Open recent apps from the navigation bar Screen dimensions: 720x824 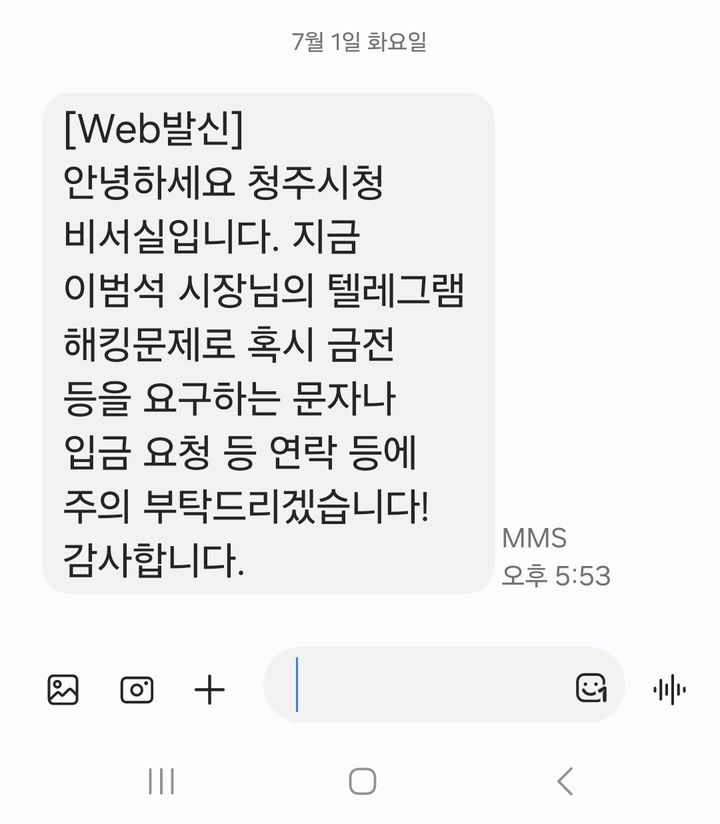pyautogui.click(x=161, y=781)
